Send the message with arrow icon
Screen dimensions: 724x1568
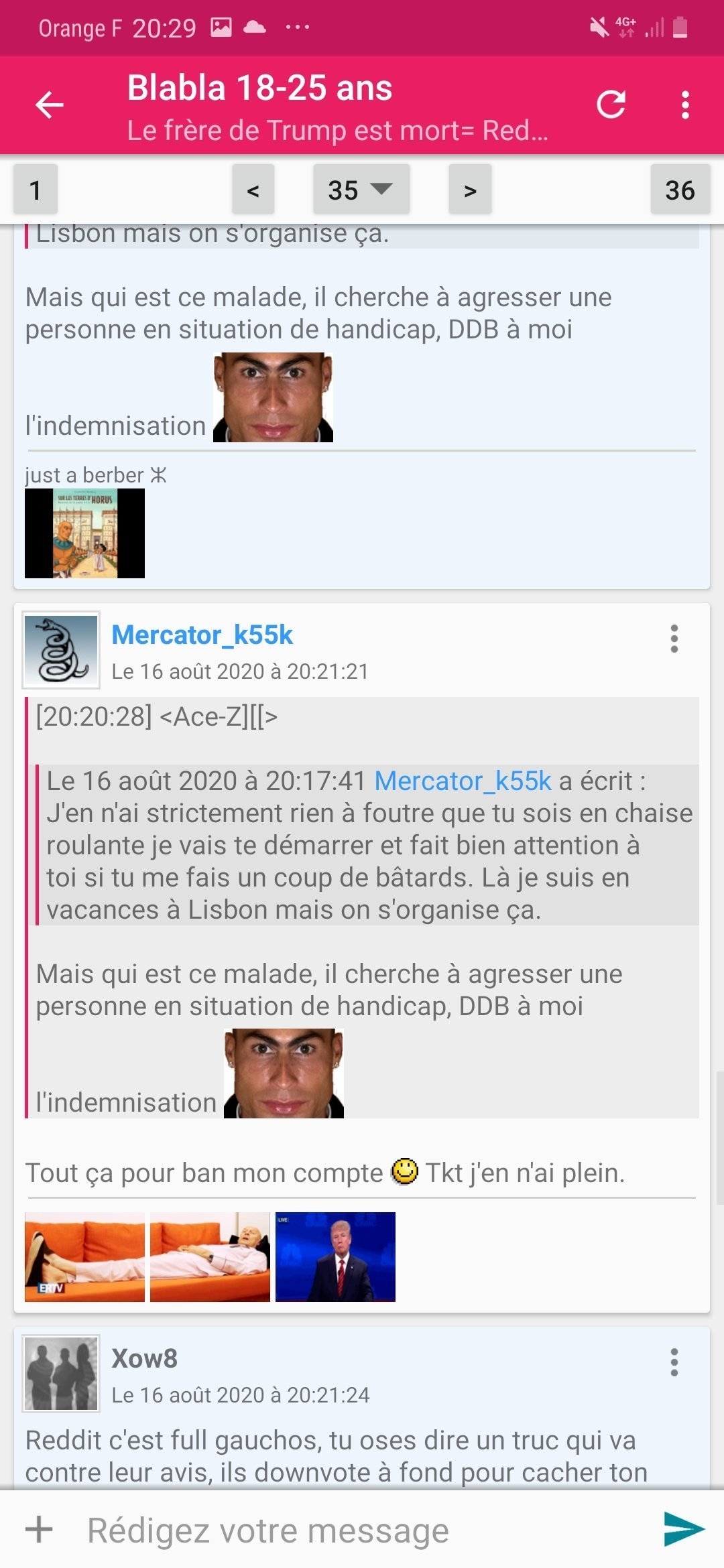(684, 1529)
